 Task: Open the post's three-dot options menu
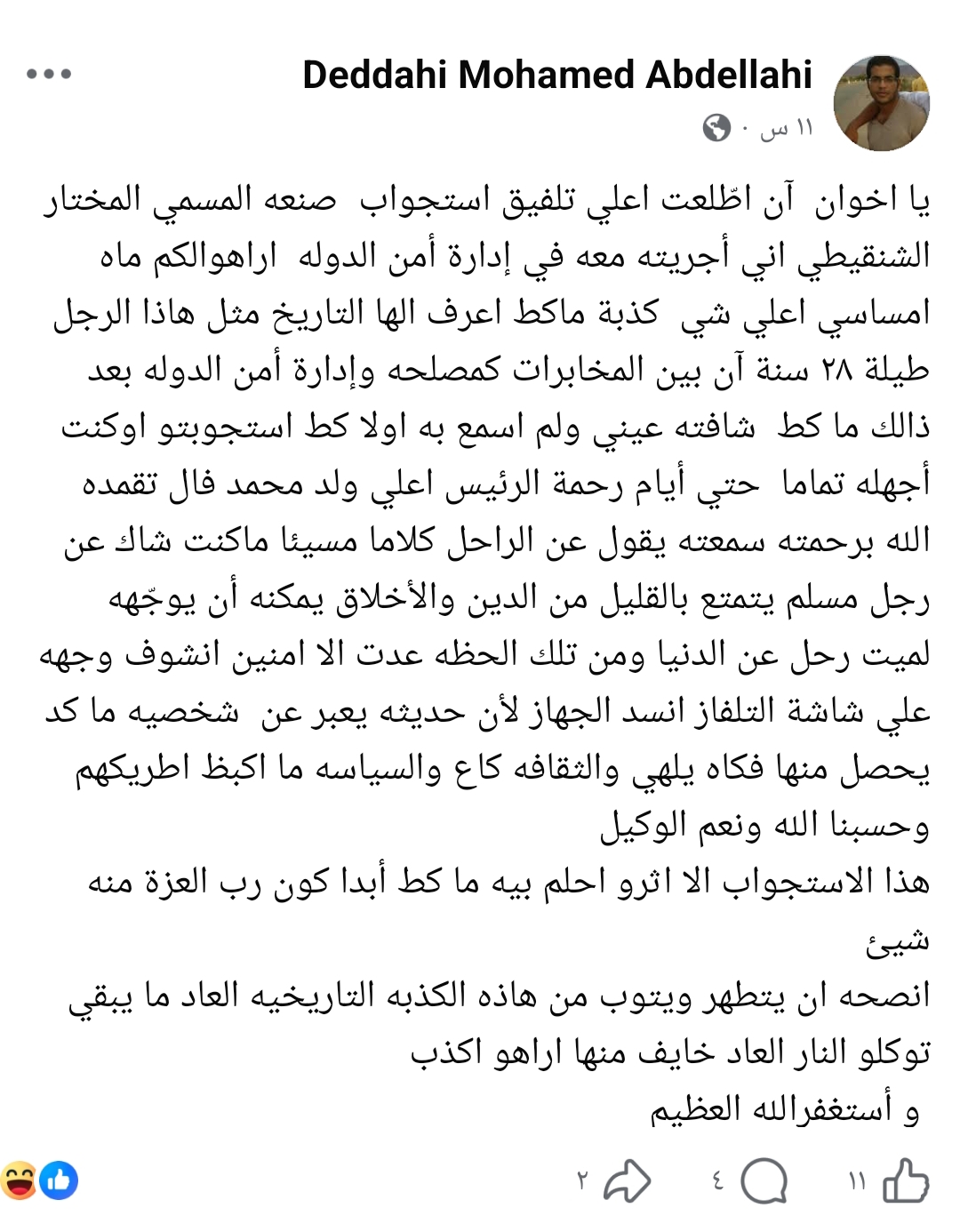[49, 75]
